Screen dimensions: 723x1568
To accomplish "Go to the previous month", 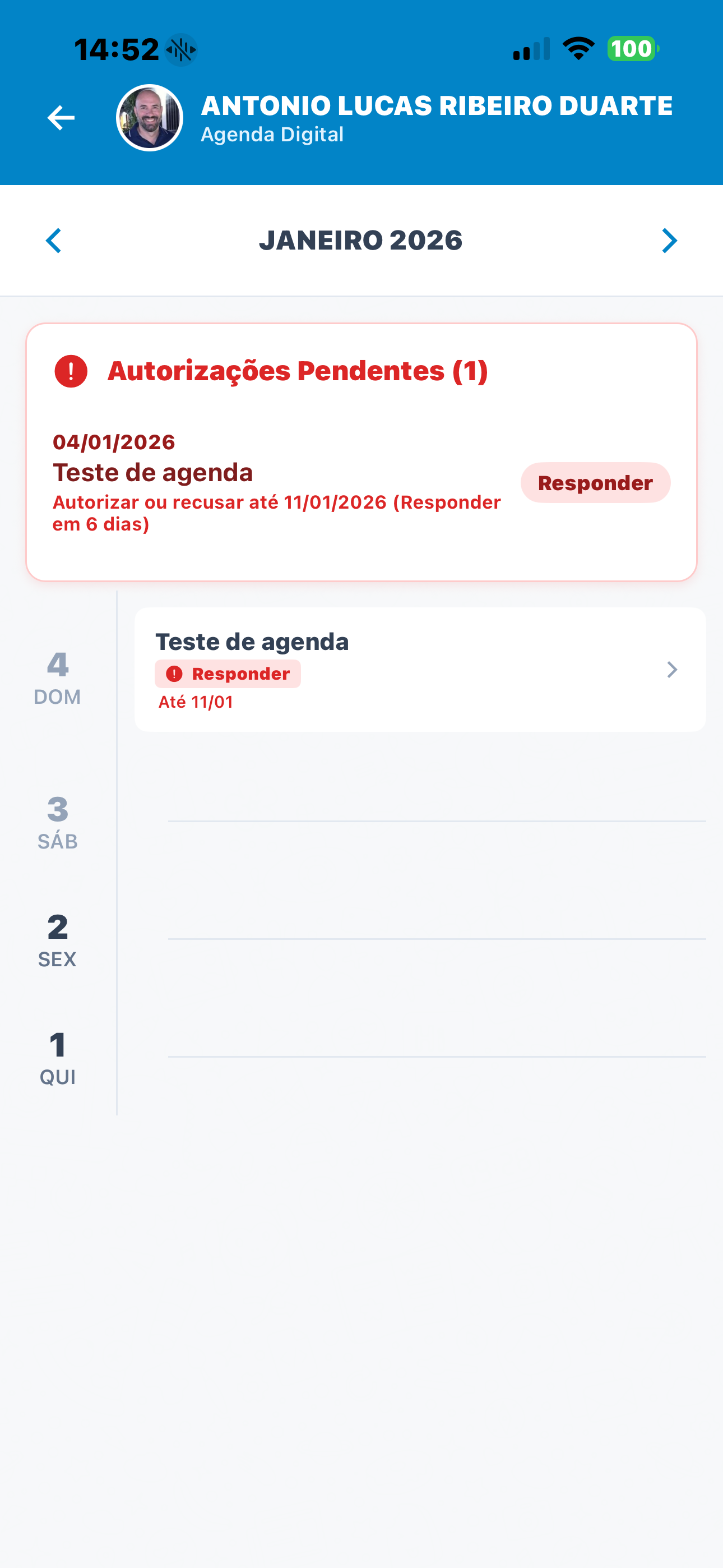I will point(54,240).
